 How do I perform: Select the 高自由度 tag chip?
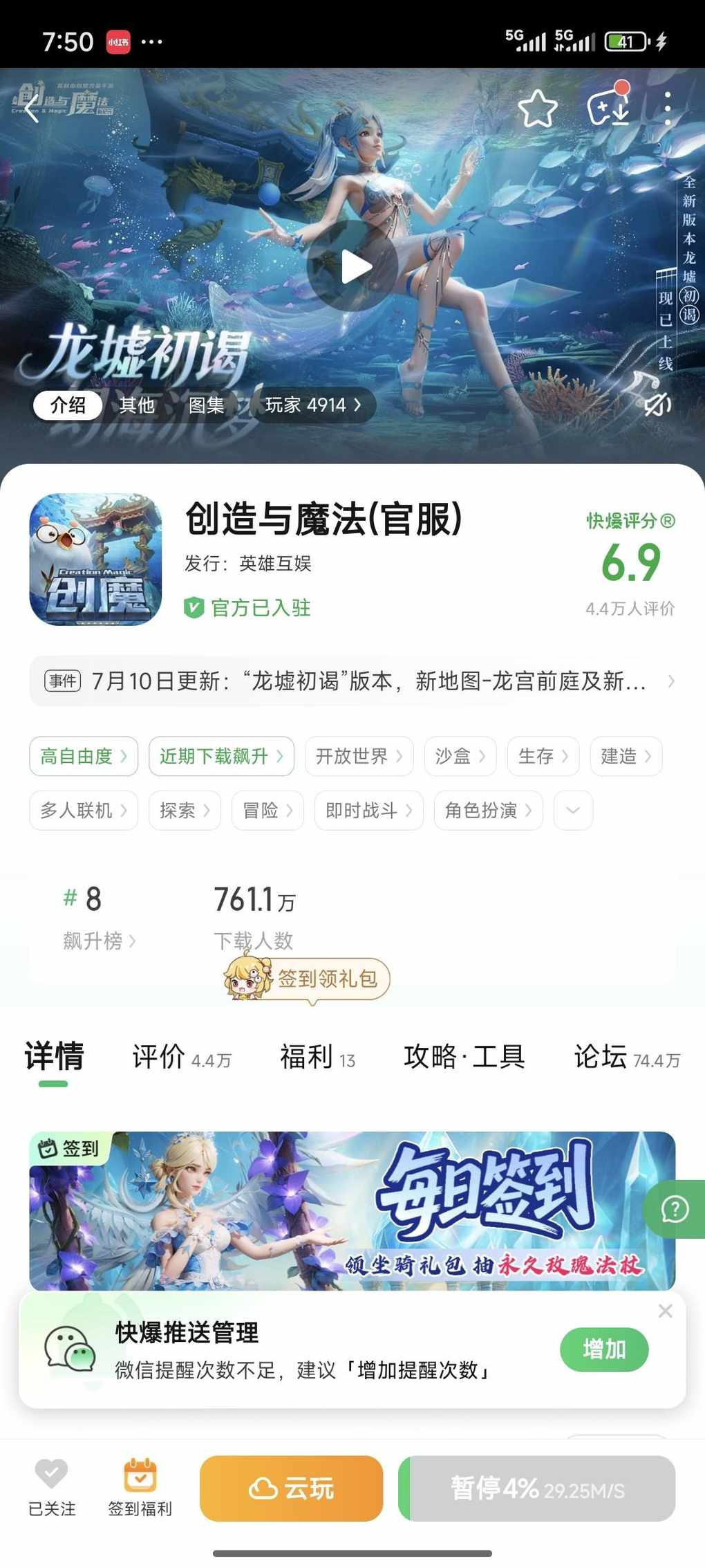[x=84, y=756]
